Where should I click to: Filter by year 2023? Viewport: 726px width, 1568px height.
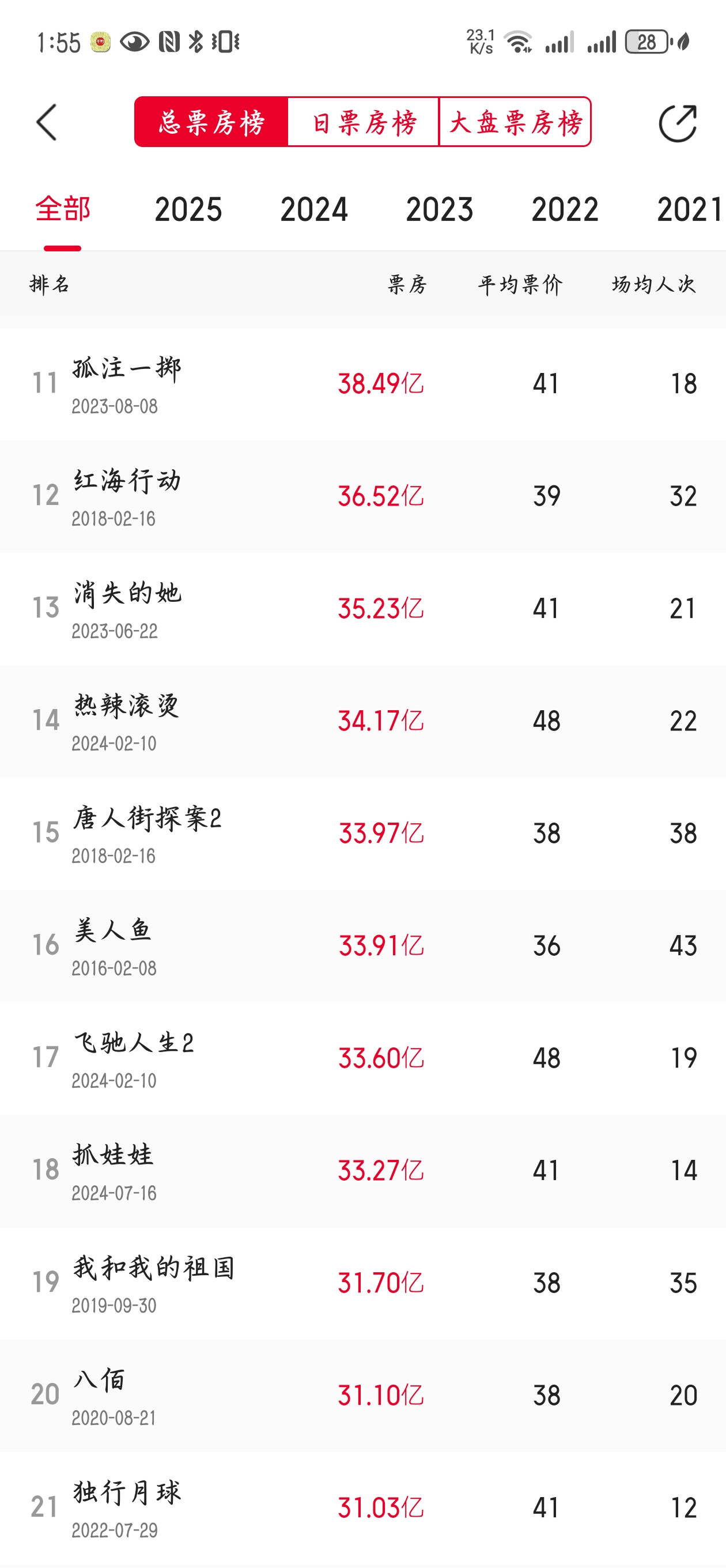(440, 209)
